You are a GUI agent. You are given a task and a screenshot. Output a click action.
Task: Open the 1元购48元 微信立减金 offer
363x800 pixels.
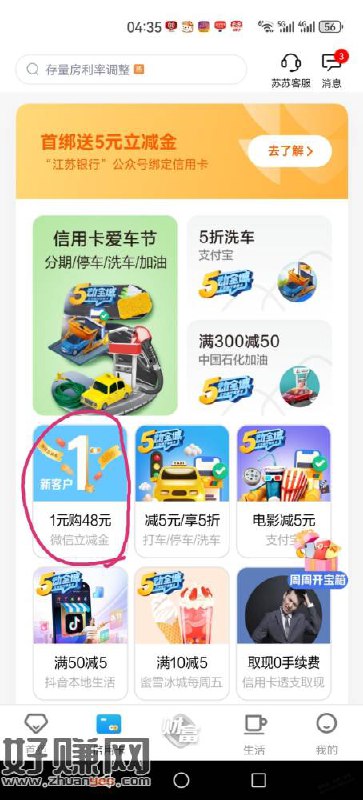tap(80, 491)
